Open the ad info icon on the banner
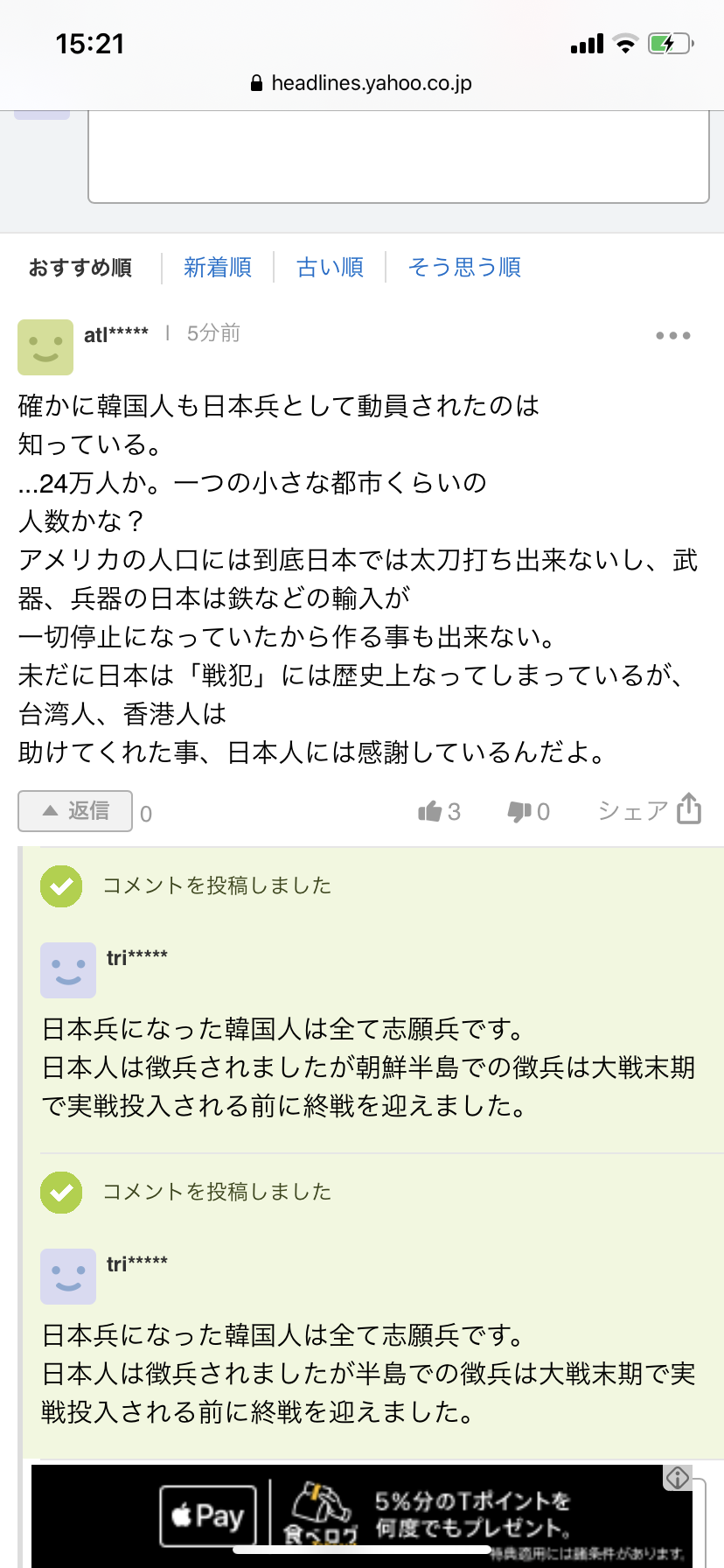The height and width of the screenshot is (1568, 724). [x=678, y=1478]
